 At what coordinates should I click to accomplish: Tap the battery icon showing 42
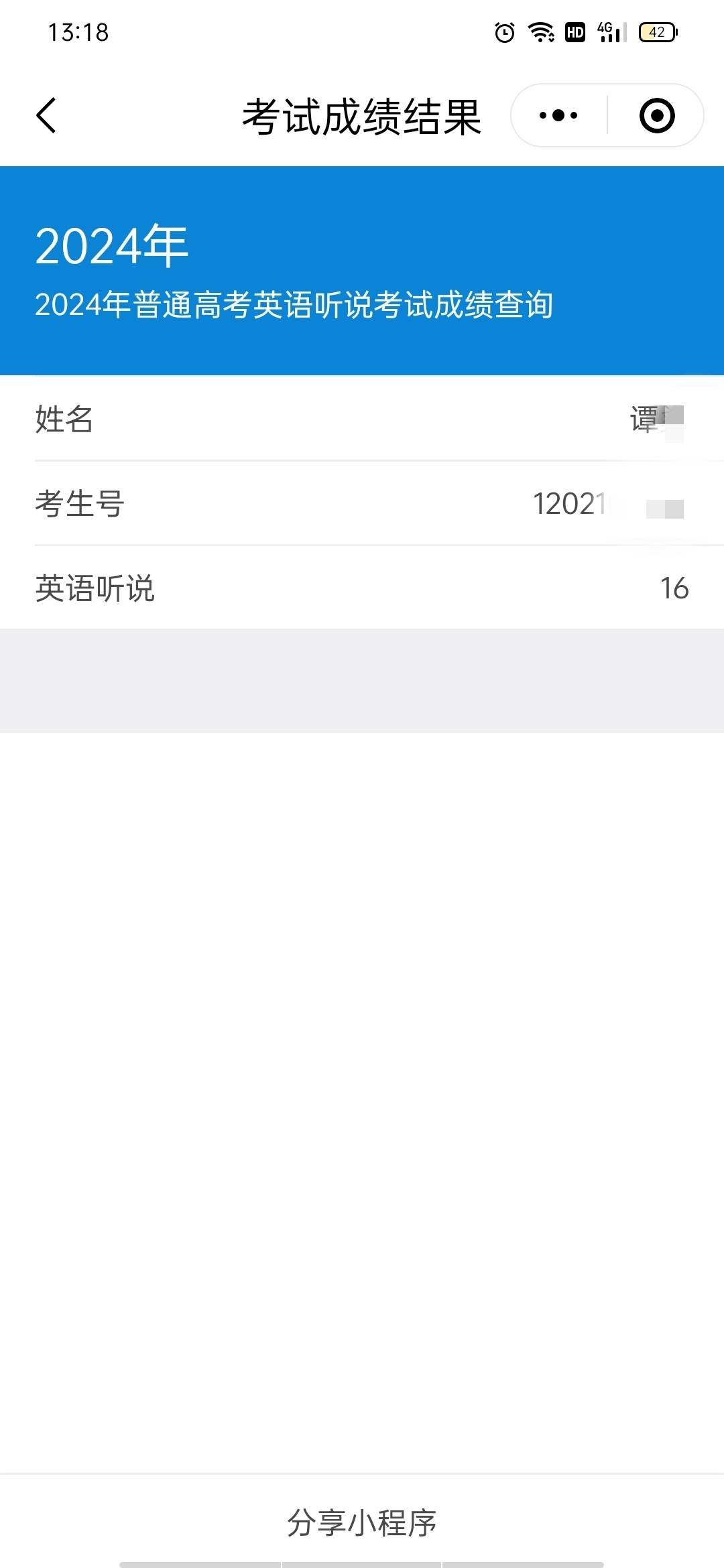(658, 31)
